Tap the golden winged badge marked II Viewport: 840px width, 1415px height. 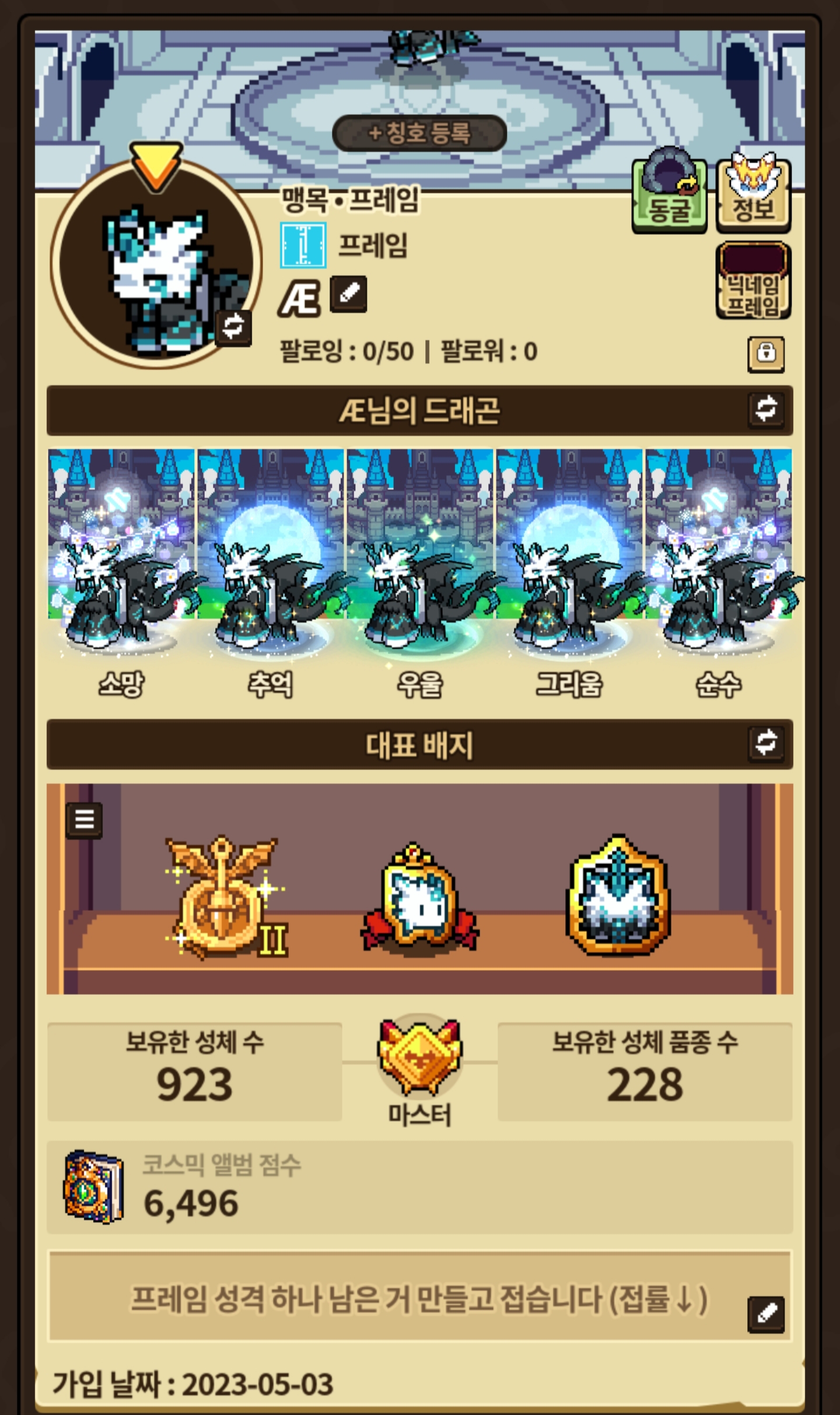point(225,899)
